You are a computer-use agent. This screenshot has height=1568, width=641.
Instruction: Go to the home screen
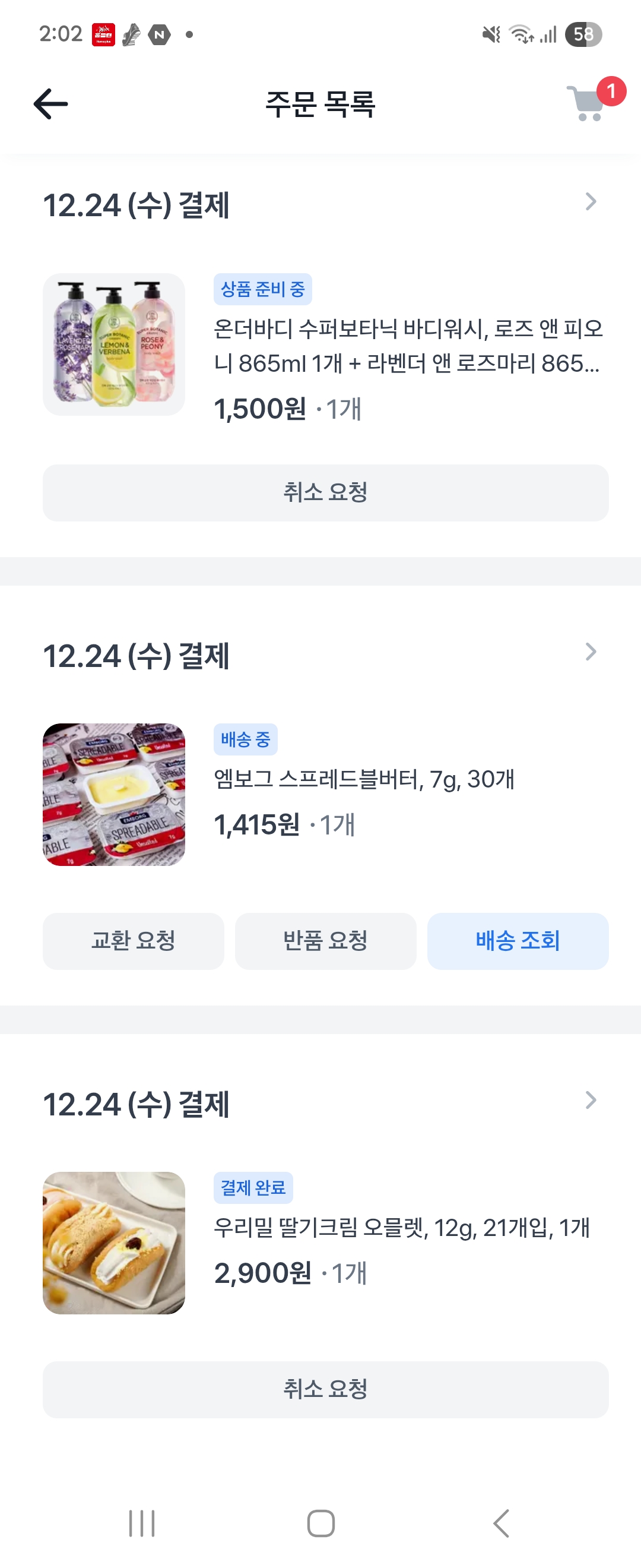click(x=320, y=1523)
